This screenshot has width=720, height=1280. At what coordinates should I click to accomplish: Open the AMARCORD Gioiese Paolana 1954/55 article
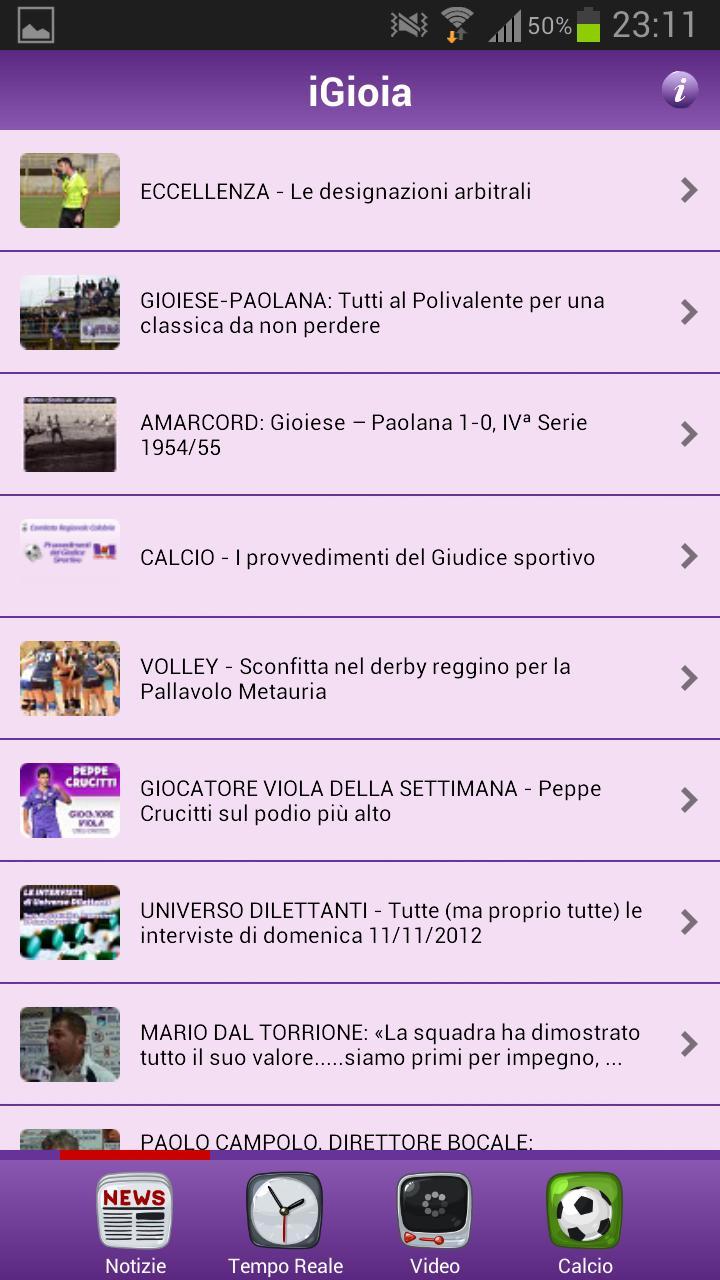pyautogui.click(x=400, y=434)
